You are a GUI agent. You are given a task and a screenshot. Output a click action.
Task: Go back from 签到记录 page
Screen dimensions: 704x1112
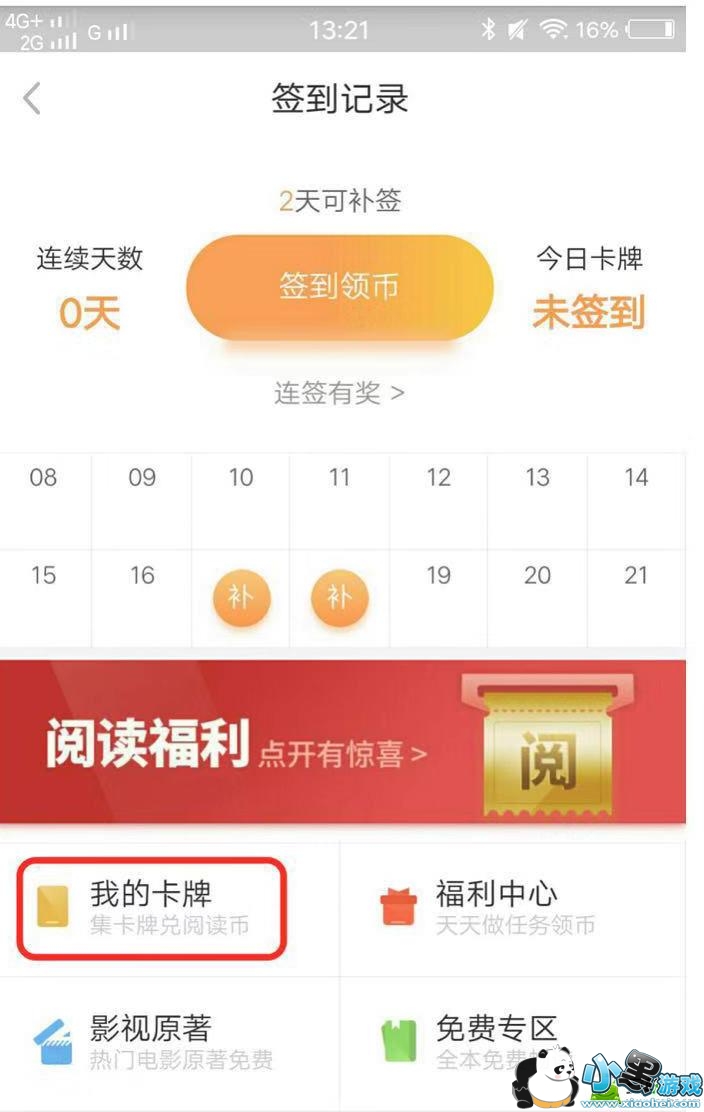click(32, 99)
